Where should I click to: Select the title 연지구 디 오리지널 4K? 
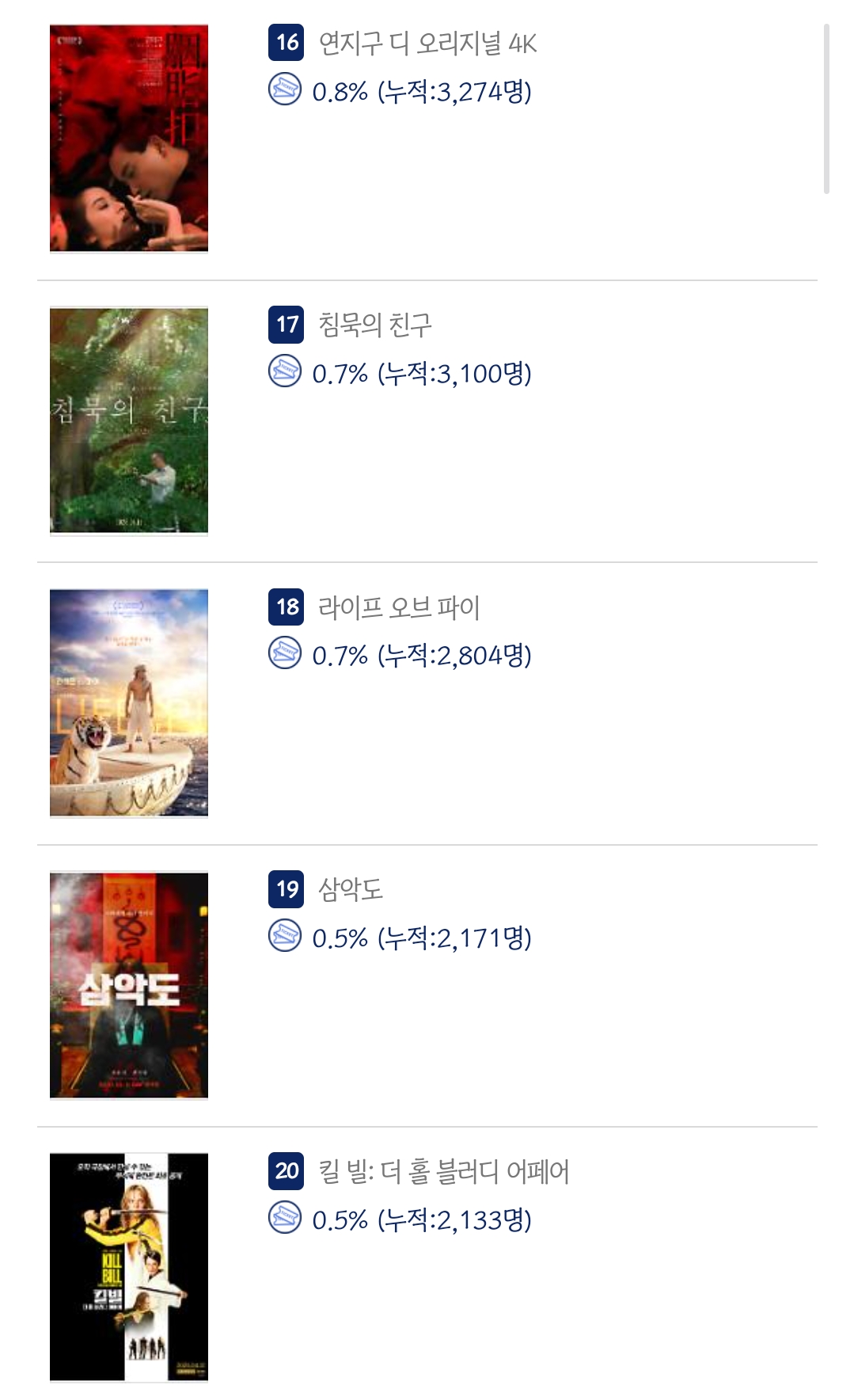(x=427, y=43)
